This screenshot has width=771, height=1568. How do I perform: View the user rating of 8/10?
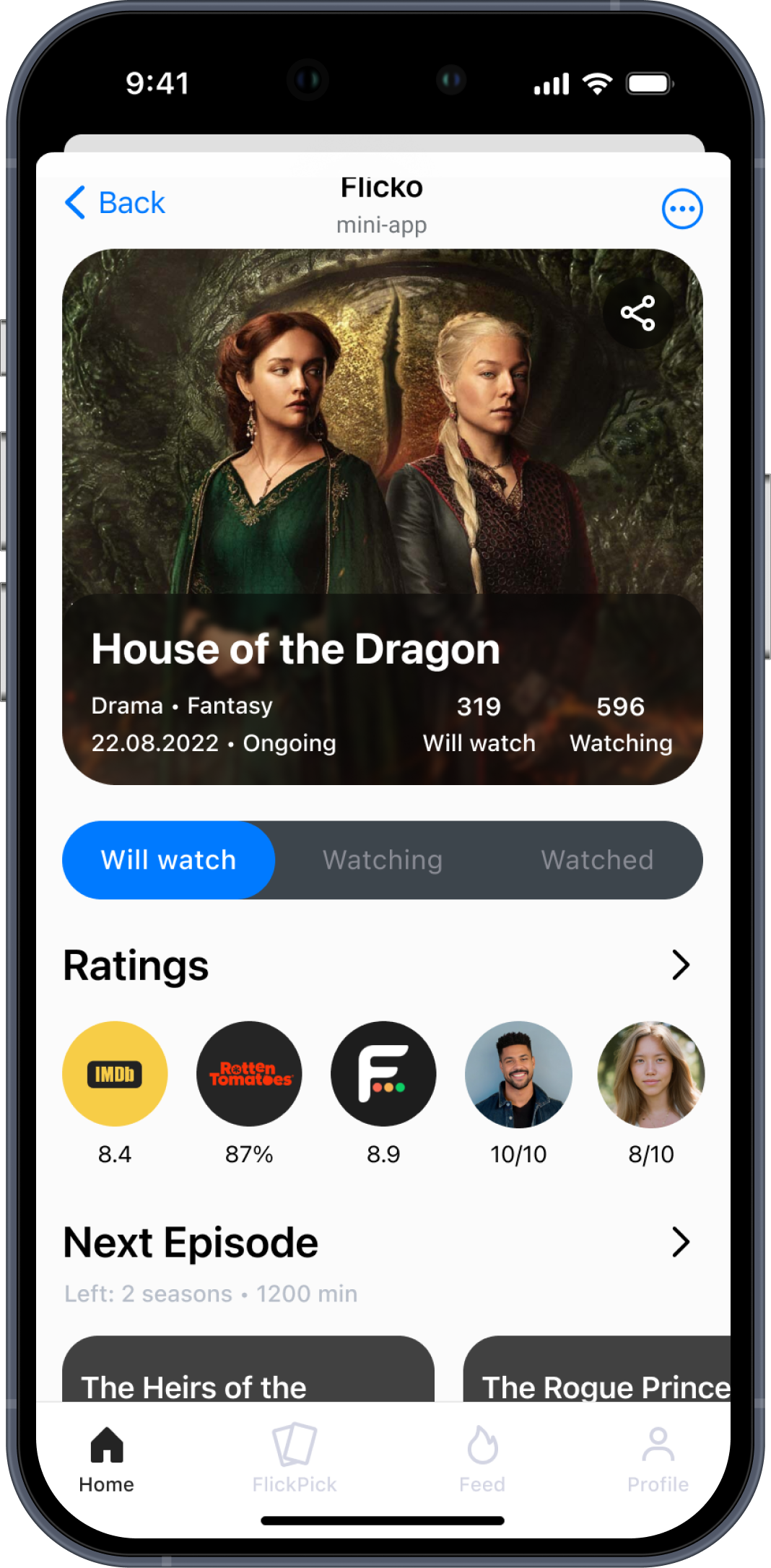pyautogui.click(x=650, y=1074)
